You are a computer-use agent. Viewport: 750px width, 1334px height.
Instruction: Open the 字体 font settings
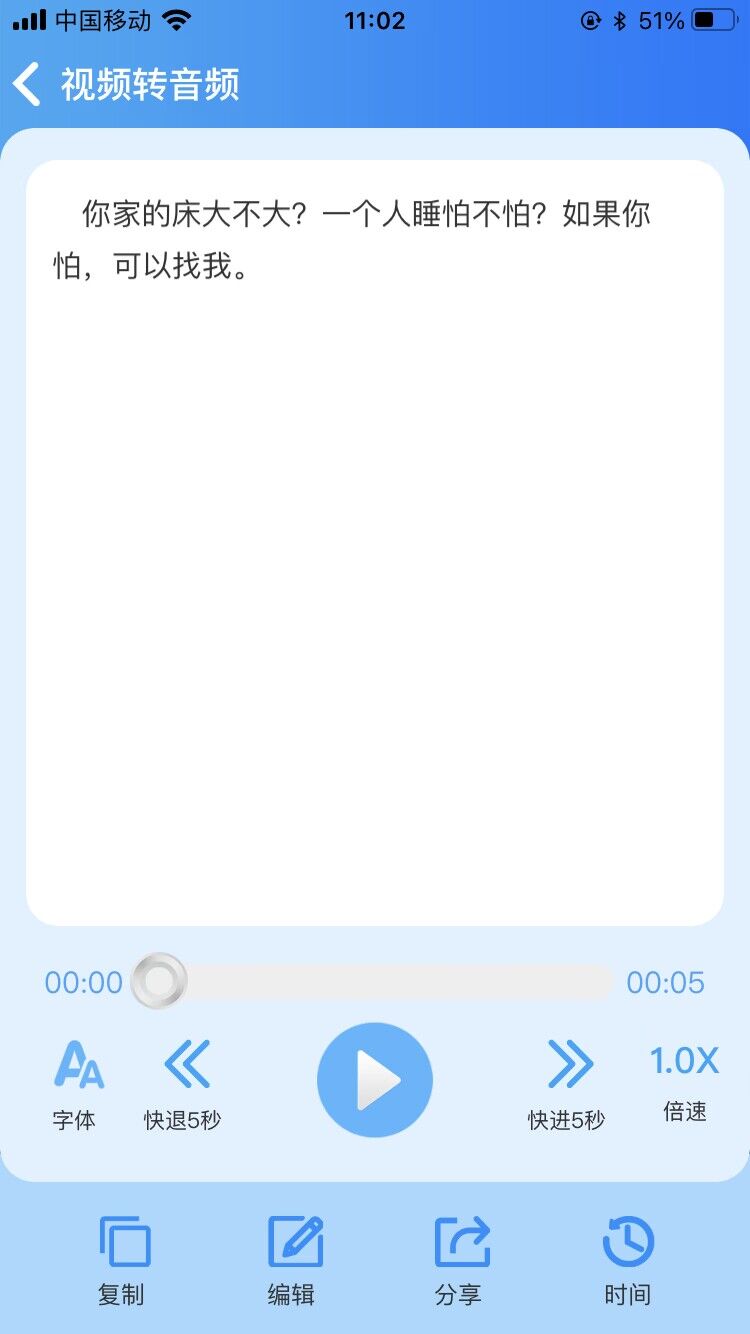tap(76, 1082)
